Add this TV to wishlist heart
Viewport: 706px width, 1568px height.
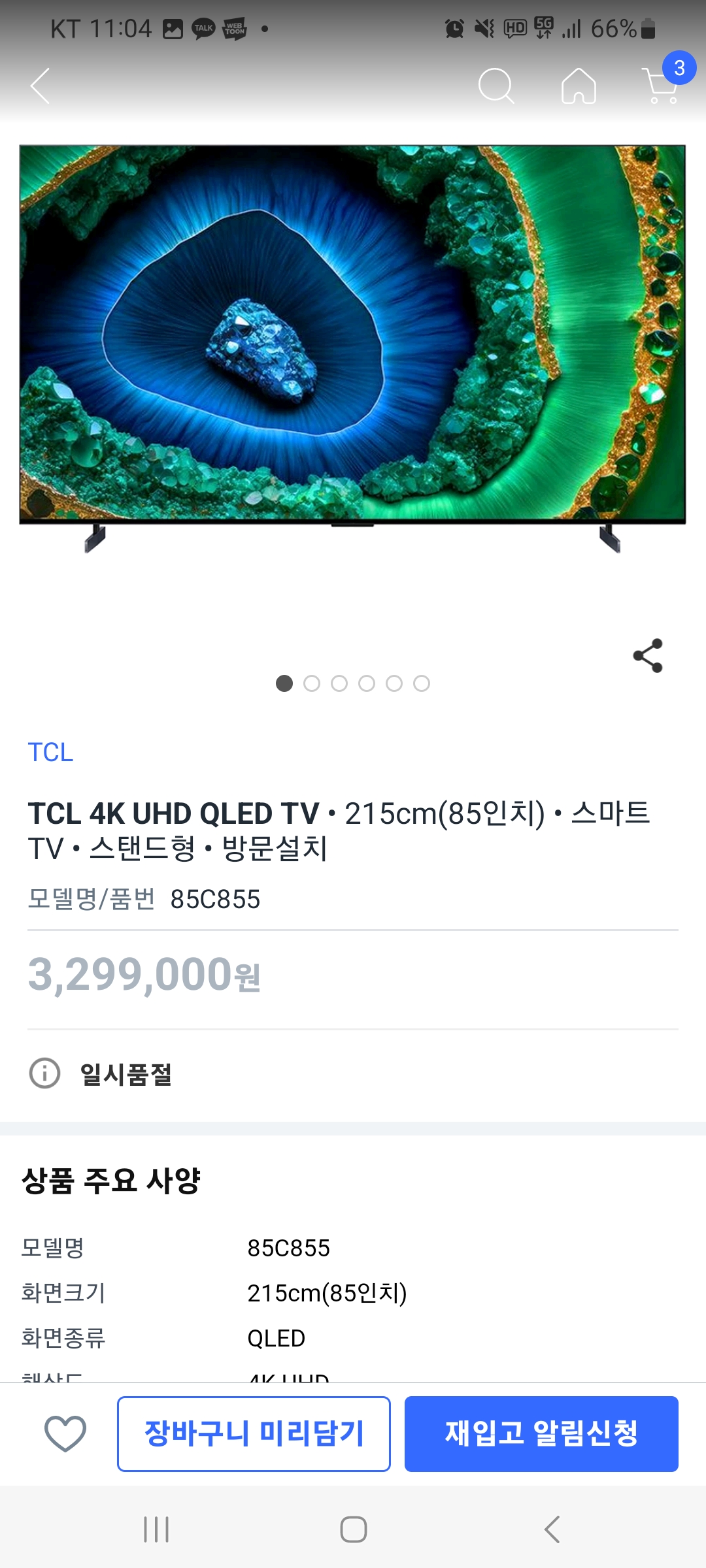tap(65, 1433)
